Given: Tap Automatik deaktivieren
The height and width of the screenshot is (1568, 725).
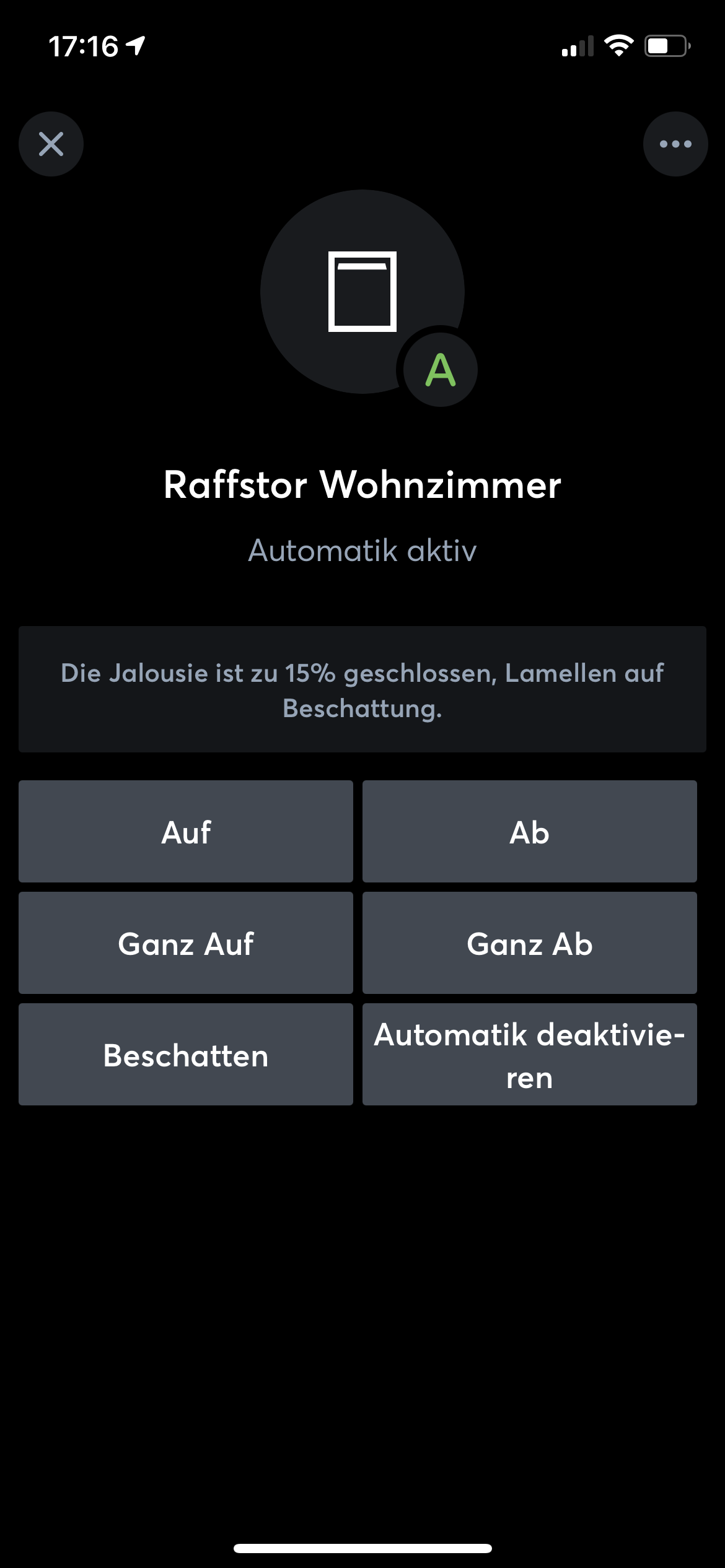Looking at the screenshot, I should (x=529, y=1055).
